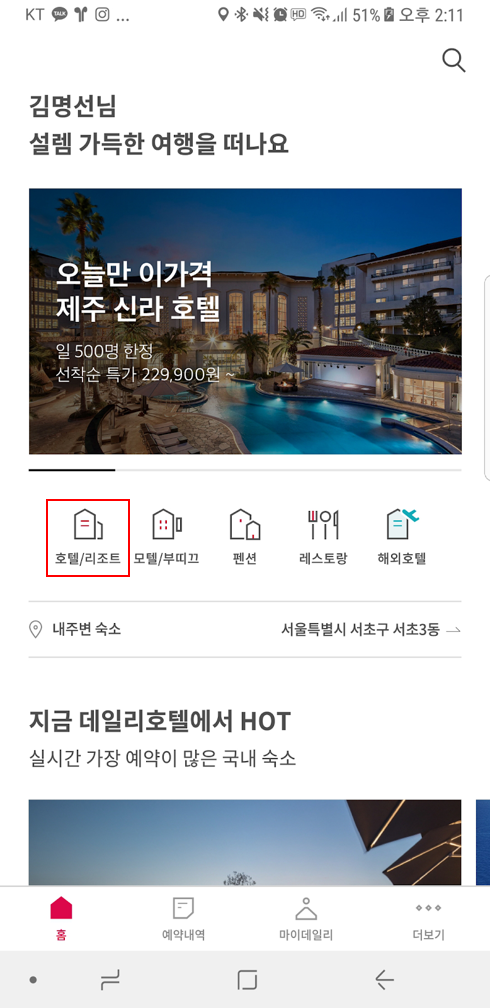The width and height of the screenshot is (490, 1008).
Task: Open the first HOT lodging card
Action: click(x=245, y=842)
